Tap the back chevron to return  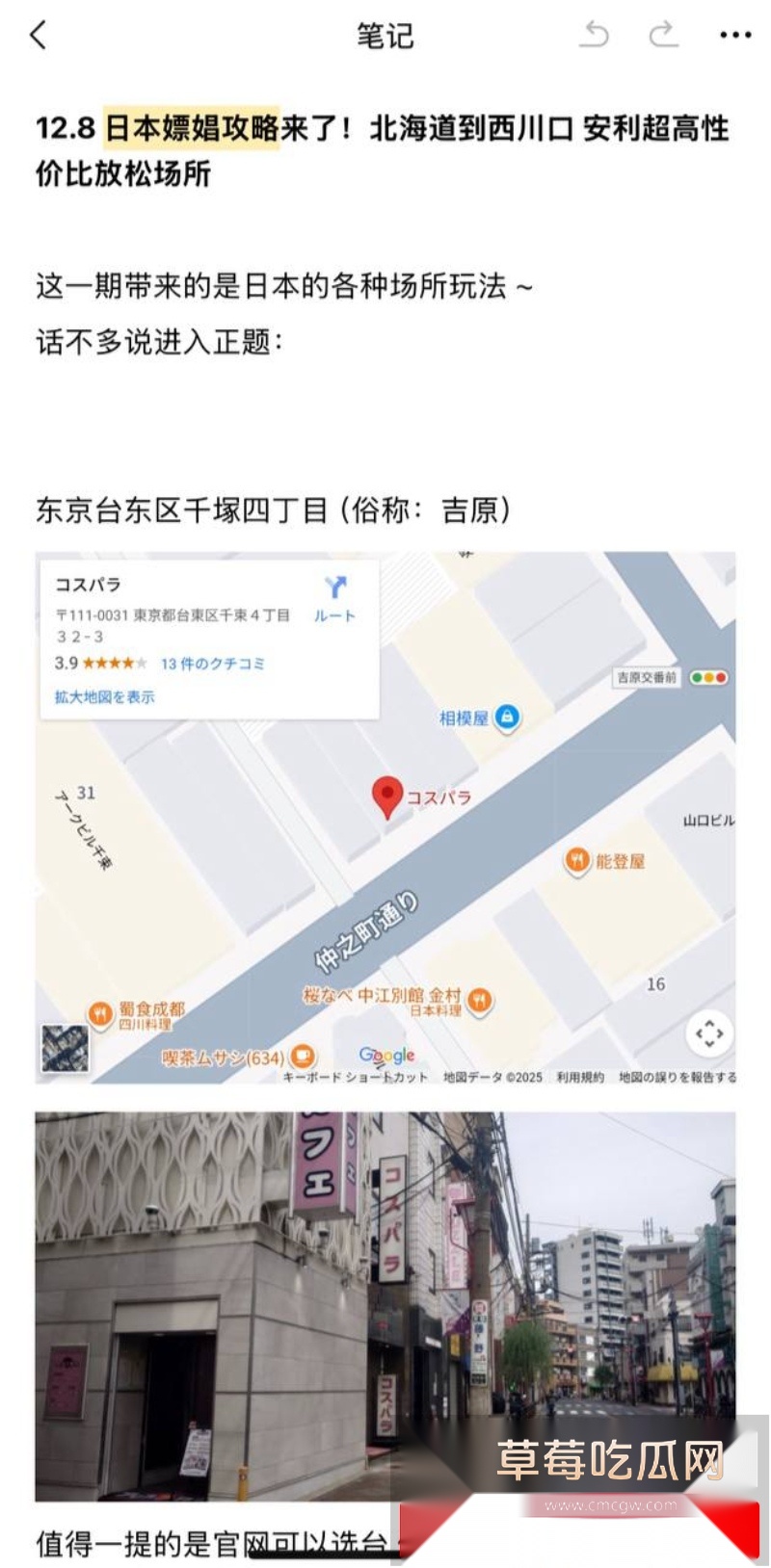click(x=37, y=37)
